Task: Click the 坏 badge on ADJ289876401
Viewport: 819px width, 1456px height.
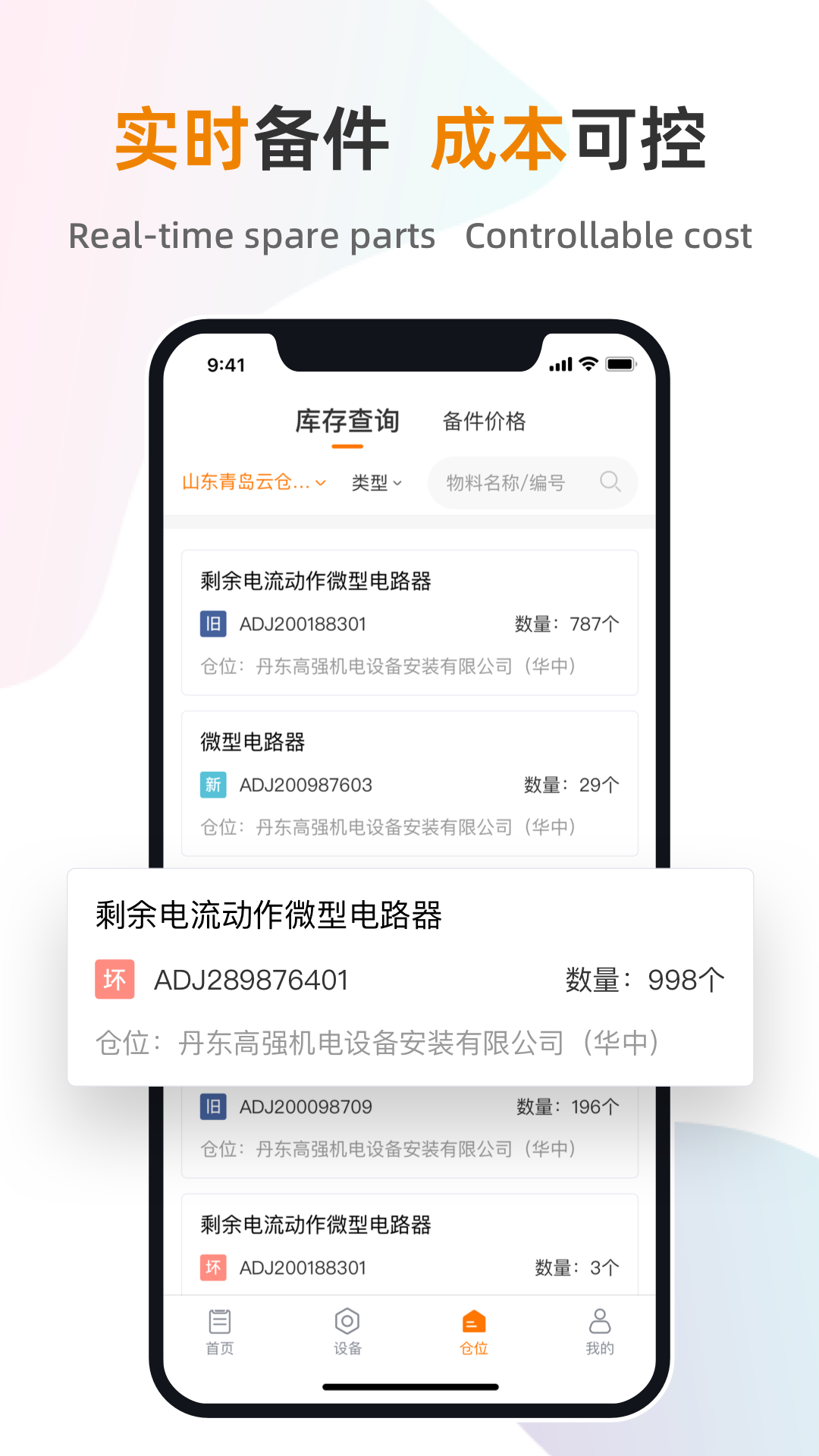Action: click(115, 979)
